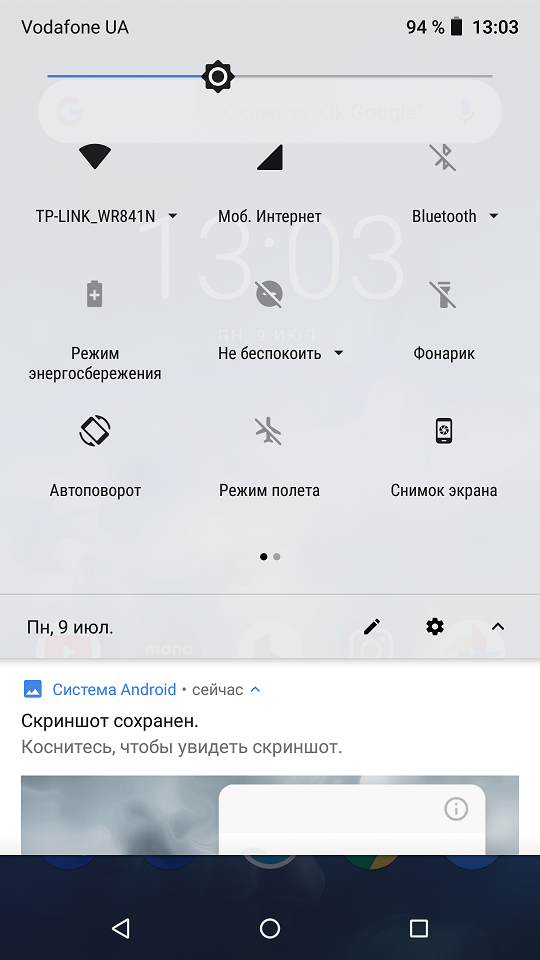Viewport: 540px width, 960px height.
Task: Expand the Bluetooth devices dropdown
Action: (455, 216)
